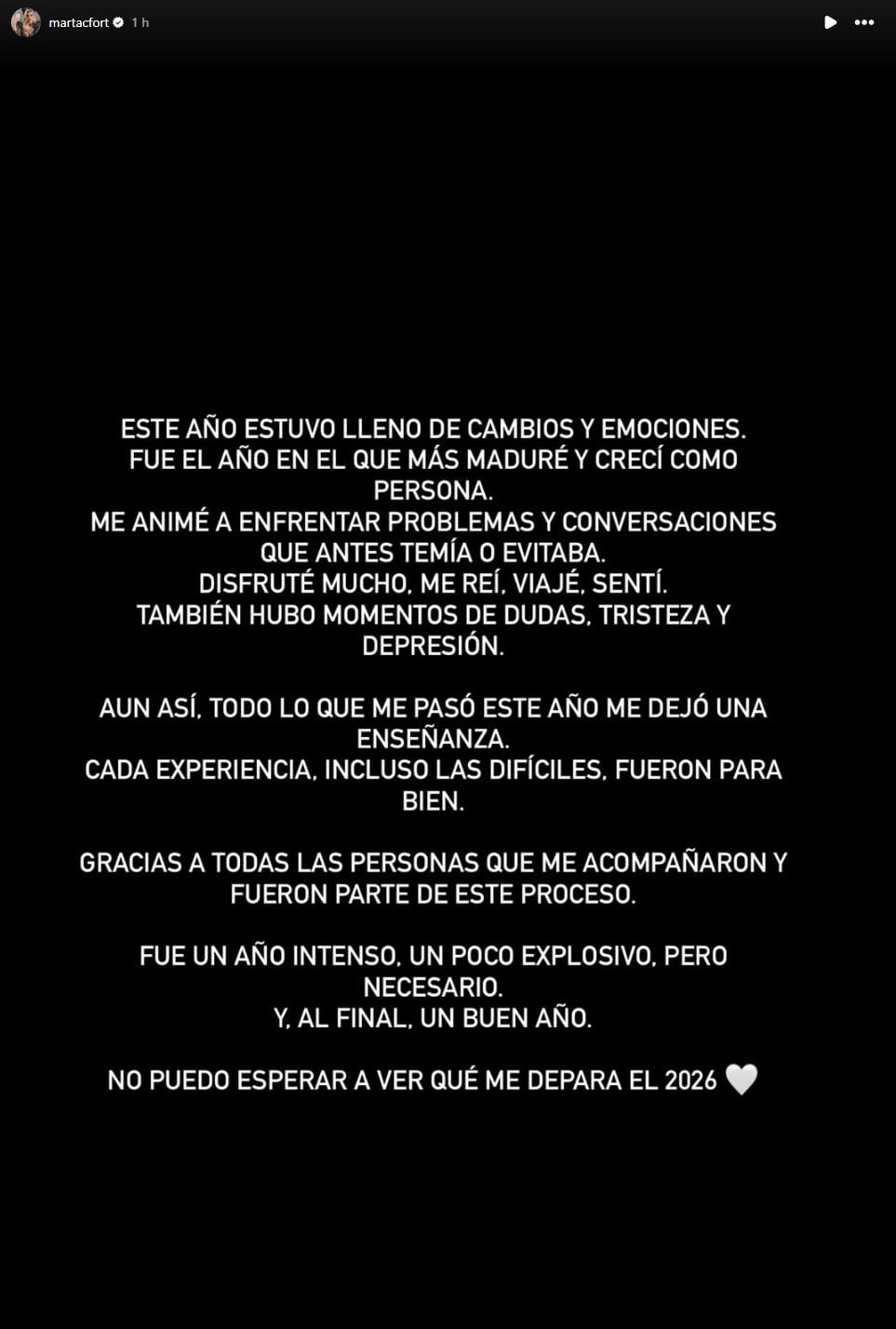This screenshot has height=1329, width=896.
Task: Tap the martacfort username
Action: pyautogui.click(x=78, y=22)
